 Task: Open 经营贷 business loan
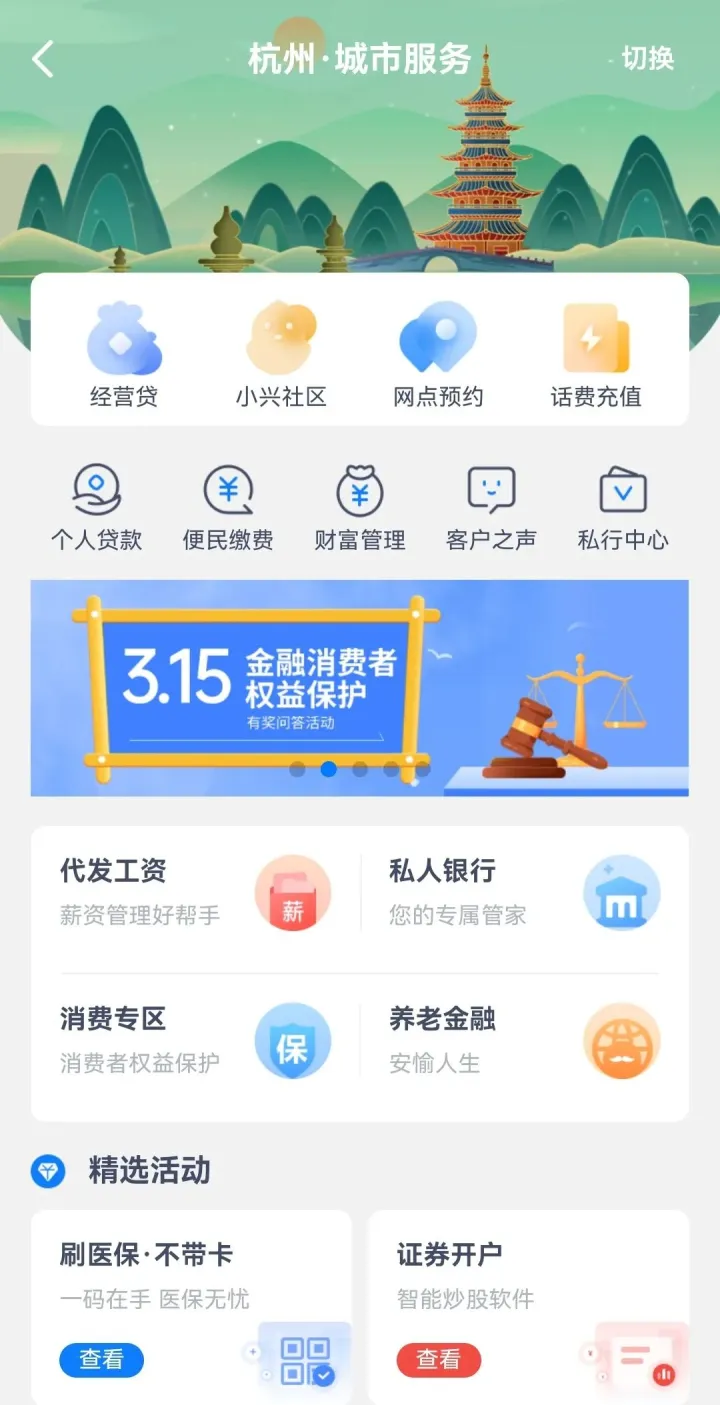pyautogui.click(x=124, y=356)
